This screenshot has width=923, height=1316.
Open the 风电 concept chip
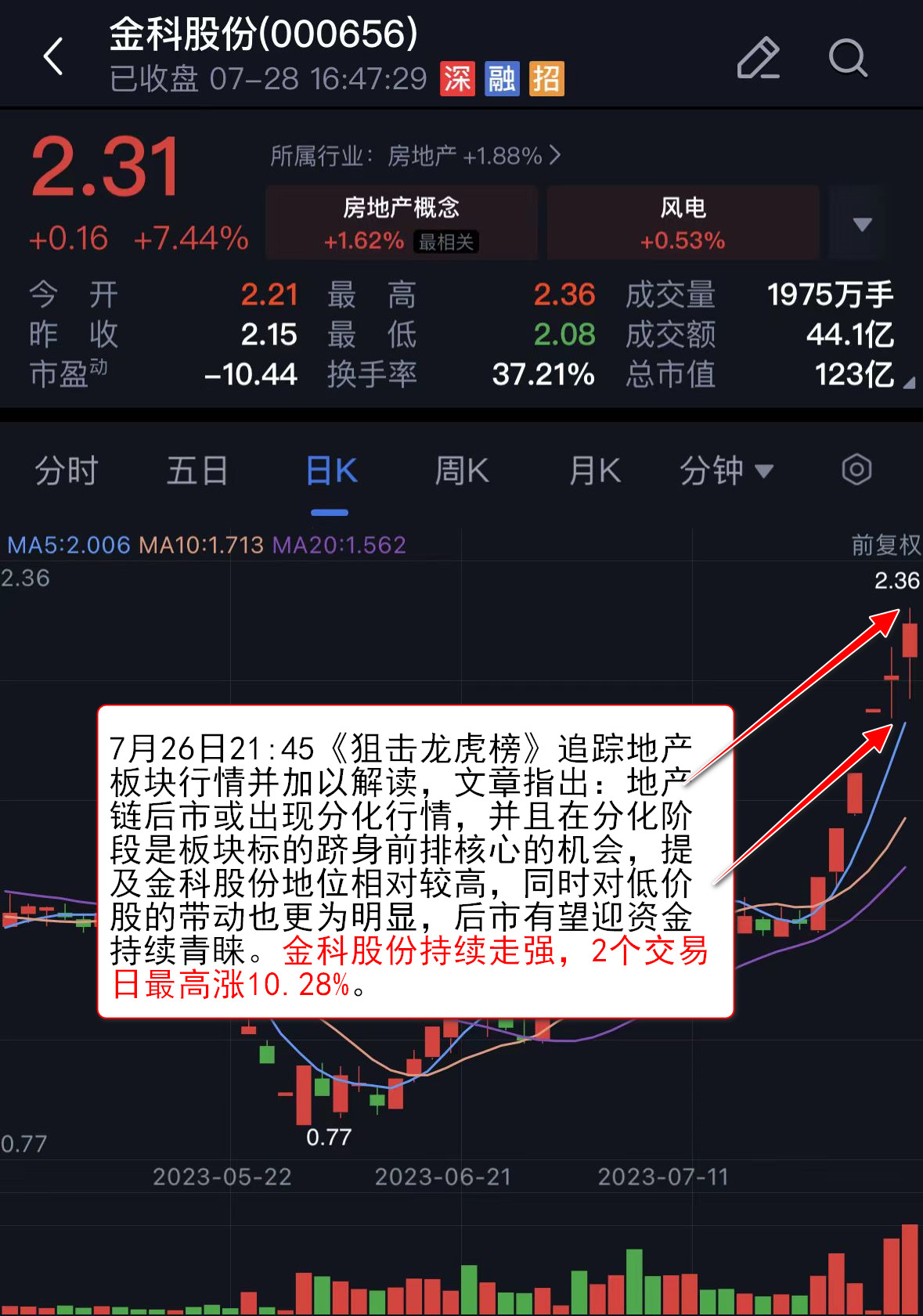click(x=683, y=222)
